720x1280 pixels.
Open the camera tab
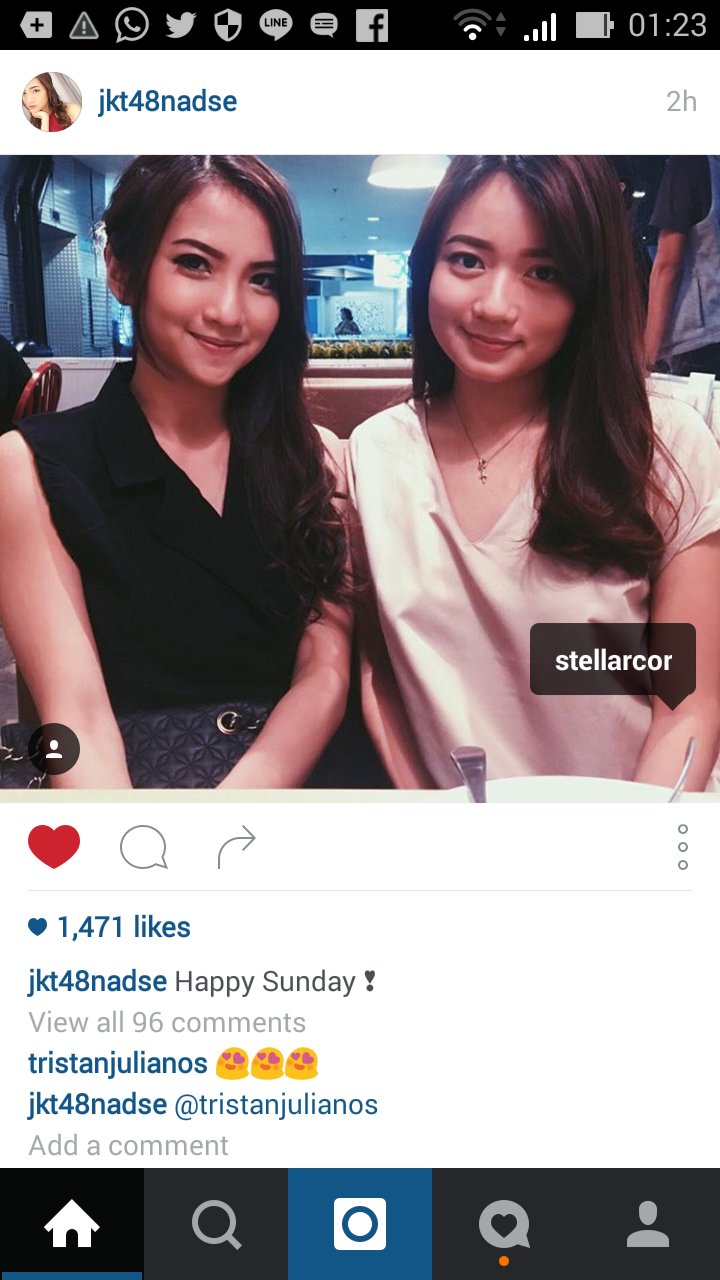coord(360,1224)
